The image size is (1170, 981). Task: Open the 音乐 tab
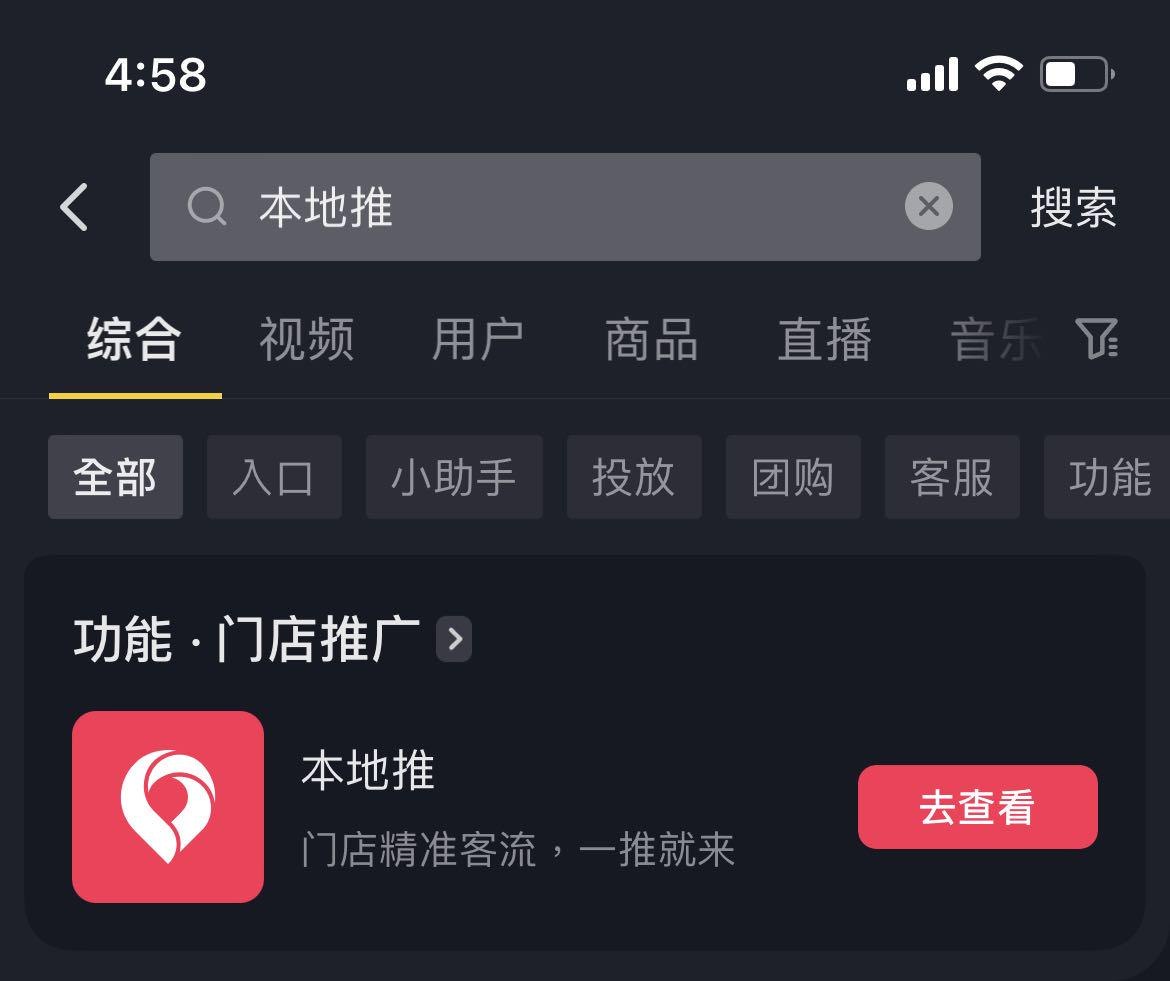pyautogui.click(x=995, y=340)
